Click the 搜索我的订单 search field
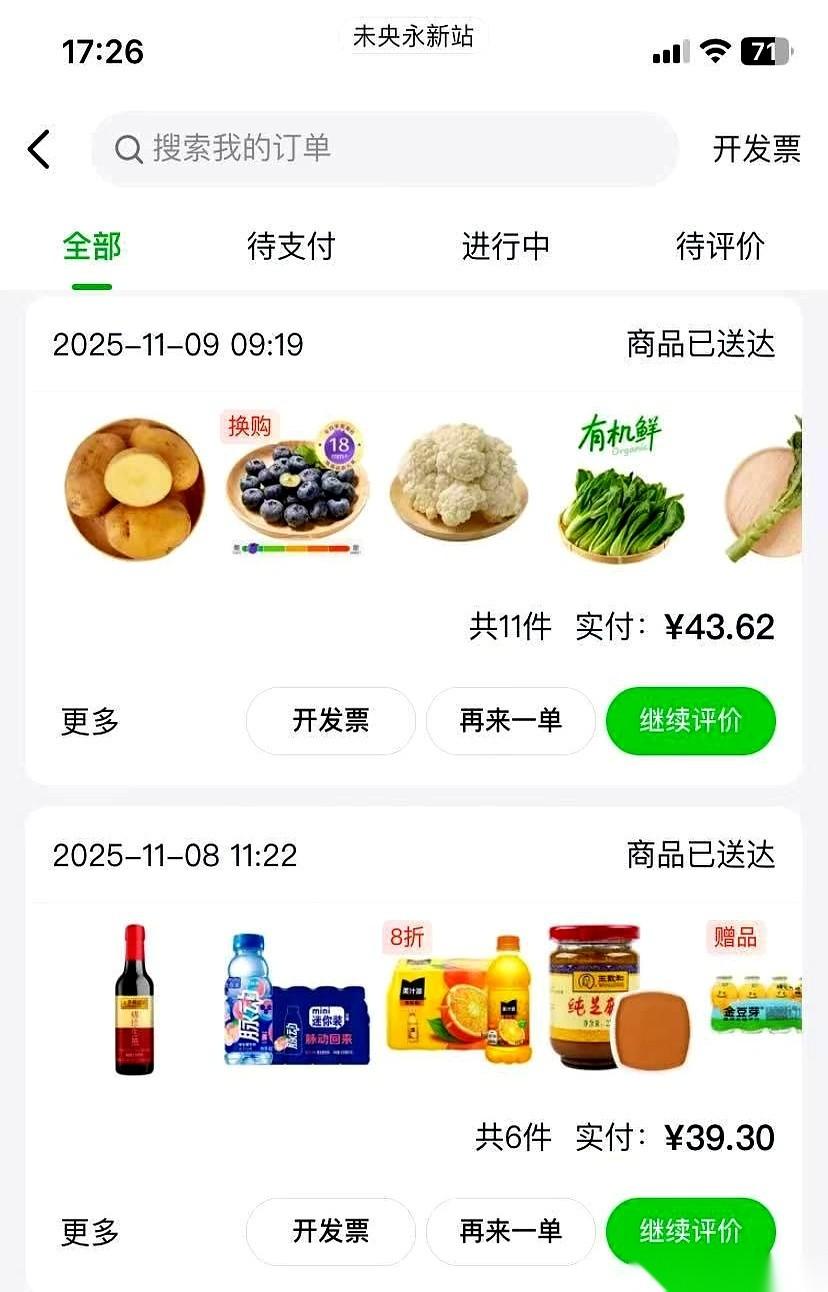828x1292 pixels. pos(385,150)
